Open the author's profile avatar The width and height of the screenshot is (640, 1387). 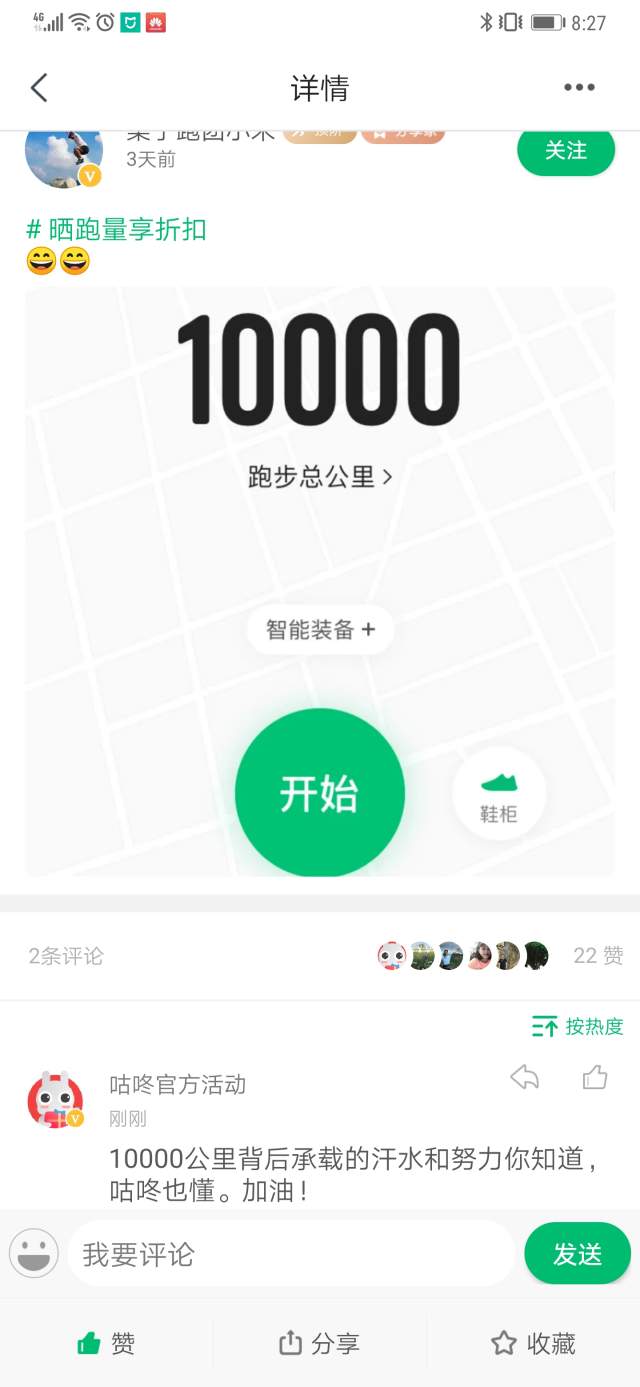(x=64, y=156)
